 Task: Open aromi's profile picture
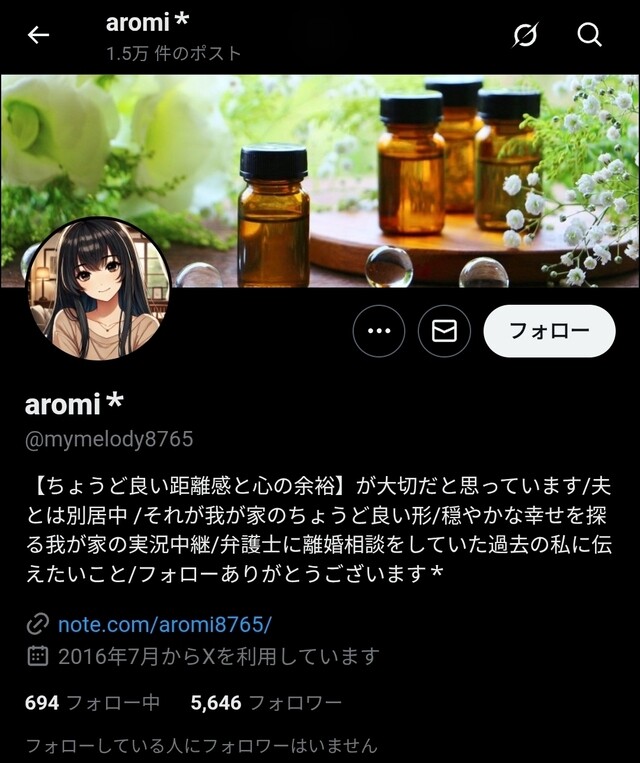(97, 290)
